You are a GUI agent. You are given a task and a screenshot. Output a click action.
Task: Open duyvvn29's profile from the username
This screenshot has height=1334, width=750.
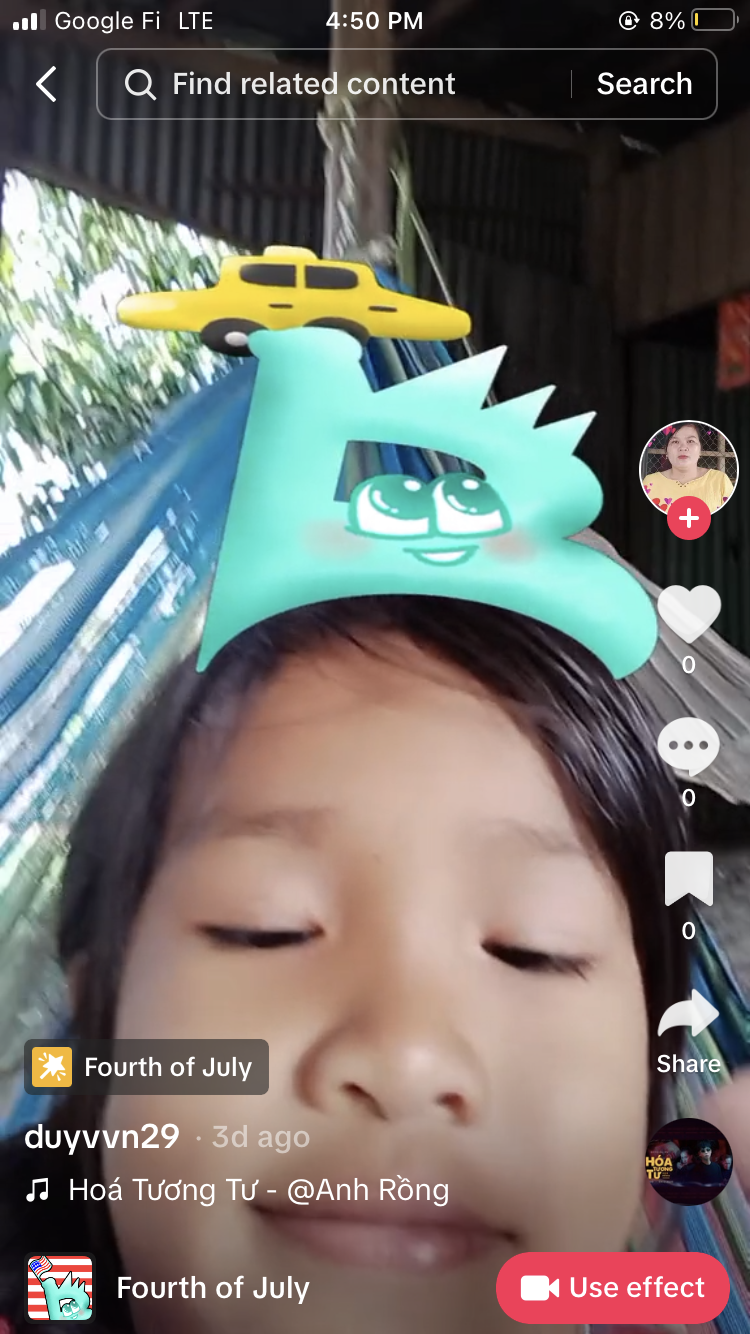click(x=102, y=1137)
